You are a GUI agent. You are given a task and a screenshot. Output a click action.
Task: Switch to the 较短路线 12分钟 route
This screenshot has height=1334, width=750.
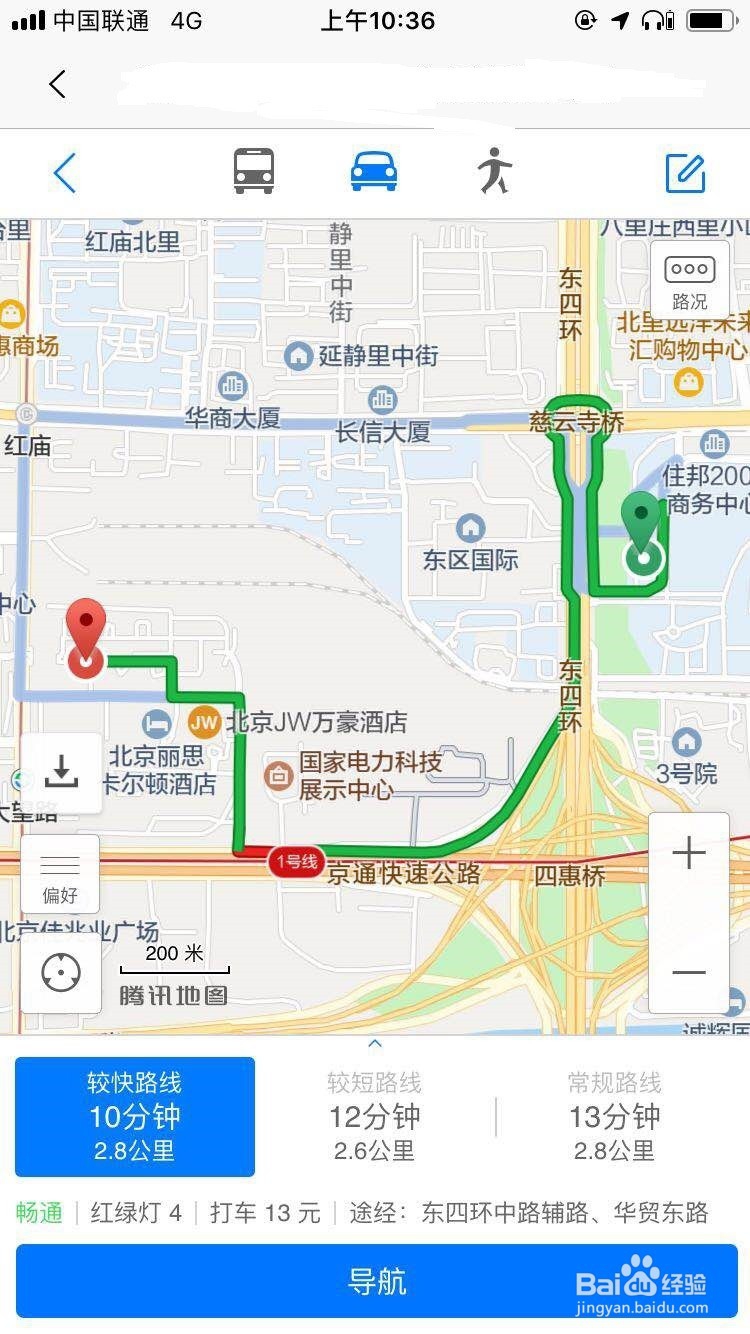click(x=374, y=1116)
